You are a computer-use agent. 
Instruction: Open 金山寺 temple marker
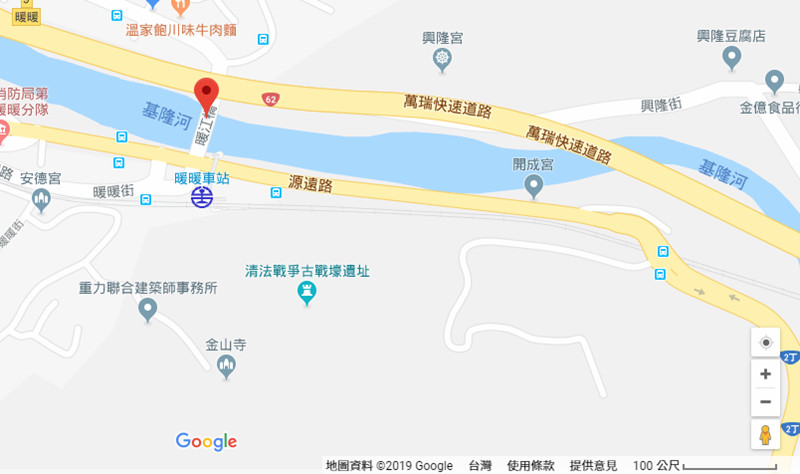(x=227, y=366)
